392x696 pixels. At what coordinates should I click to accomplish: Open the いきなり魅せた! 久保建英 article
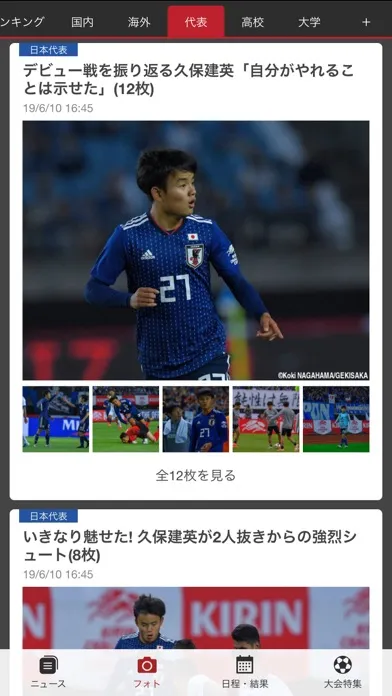coord(190,546)
